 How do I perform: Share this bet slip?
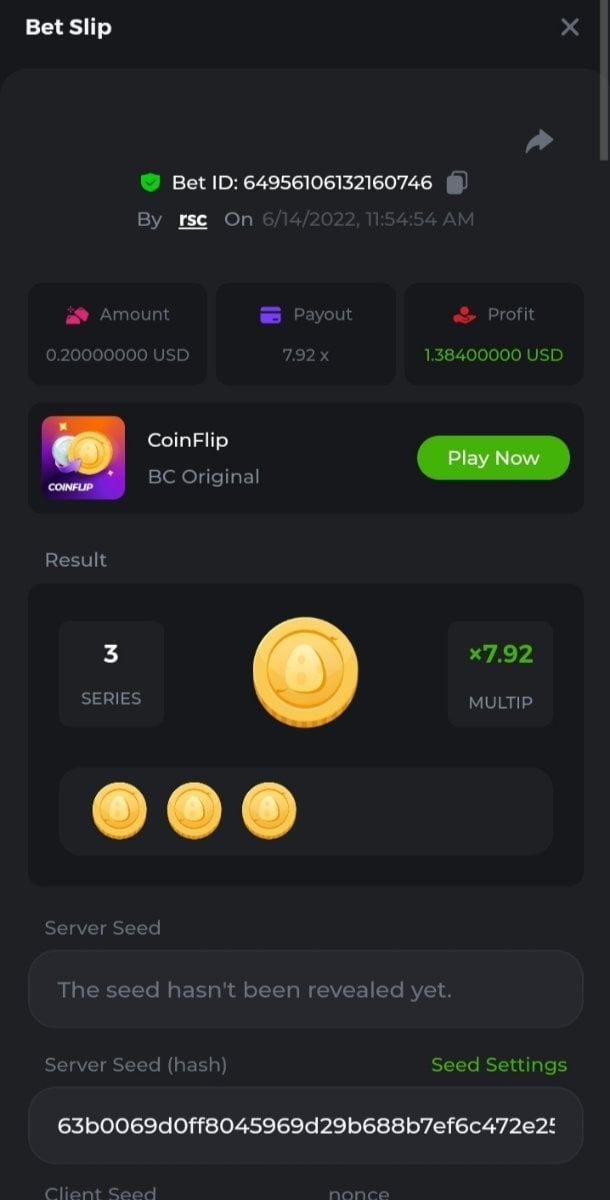539,141
